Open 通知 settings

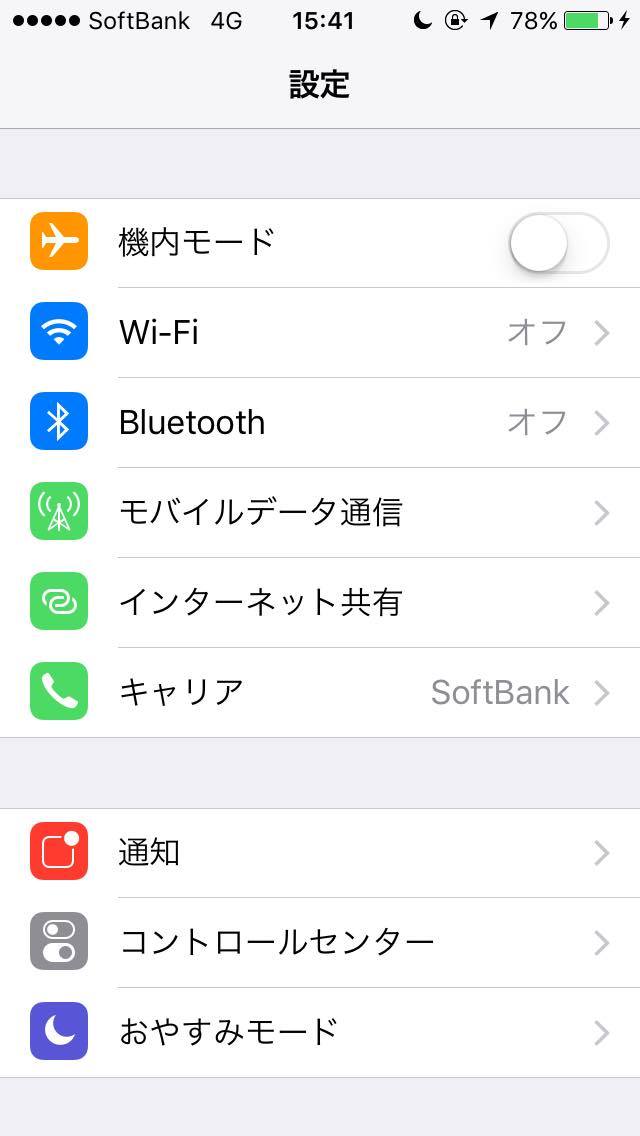[320, 853]
